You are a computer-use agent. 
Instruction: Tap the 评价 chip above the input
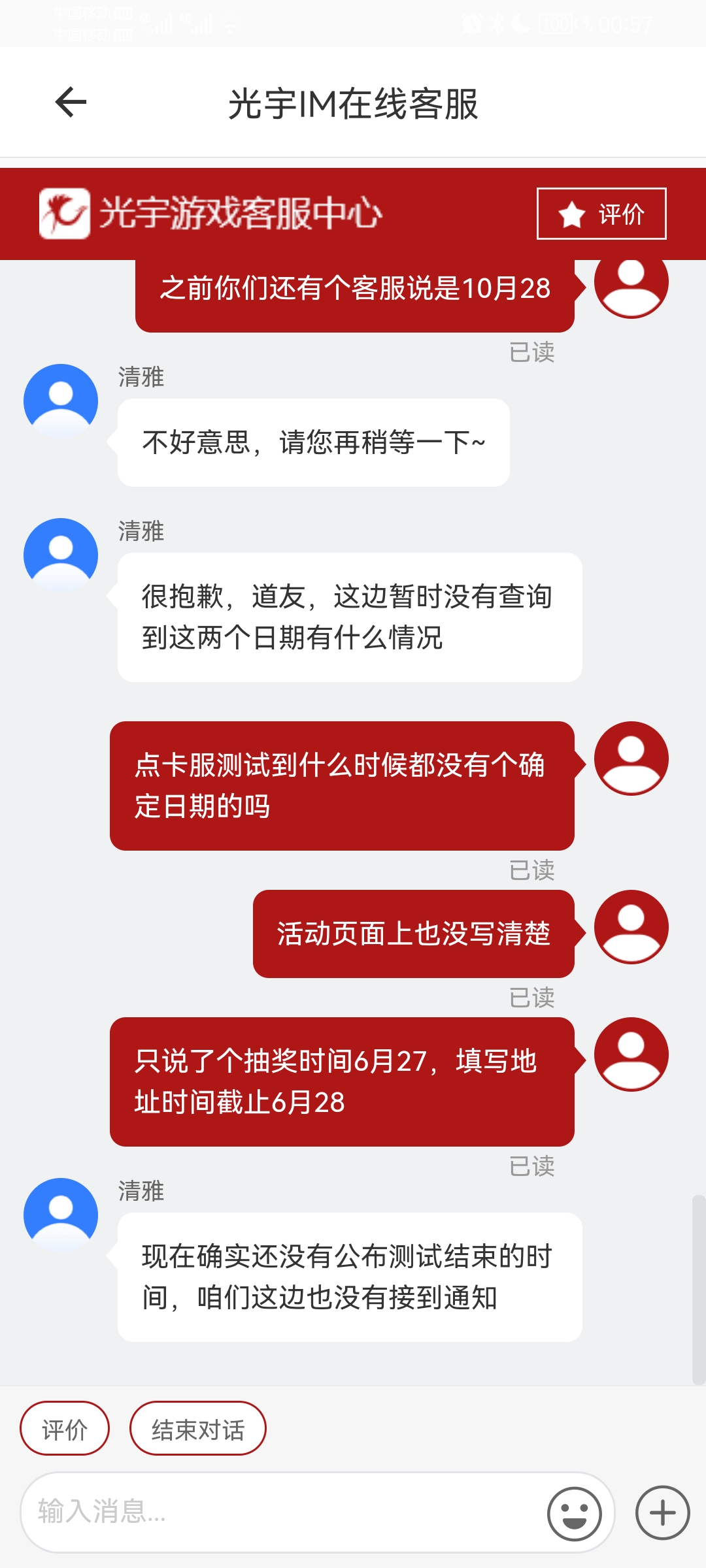(x=65, y=1429)
